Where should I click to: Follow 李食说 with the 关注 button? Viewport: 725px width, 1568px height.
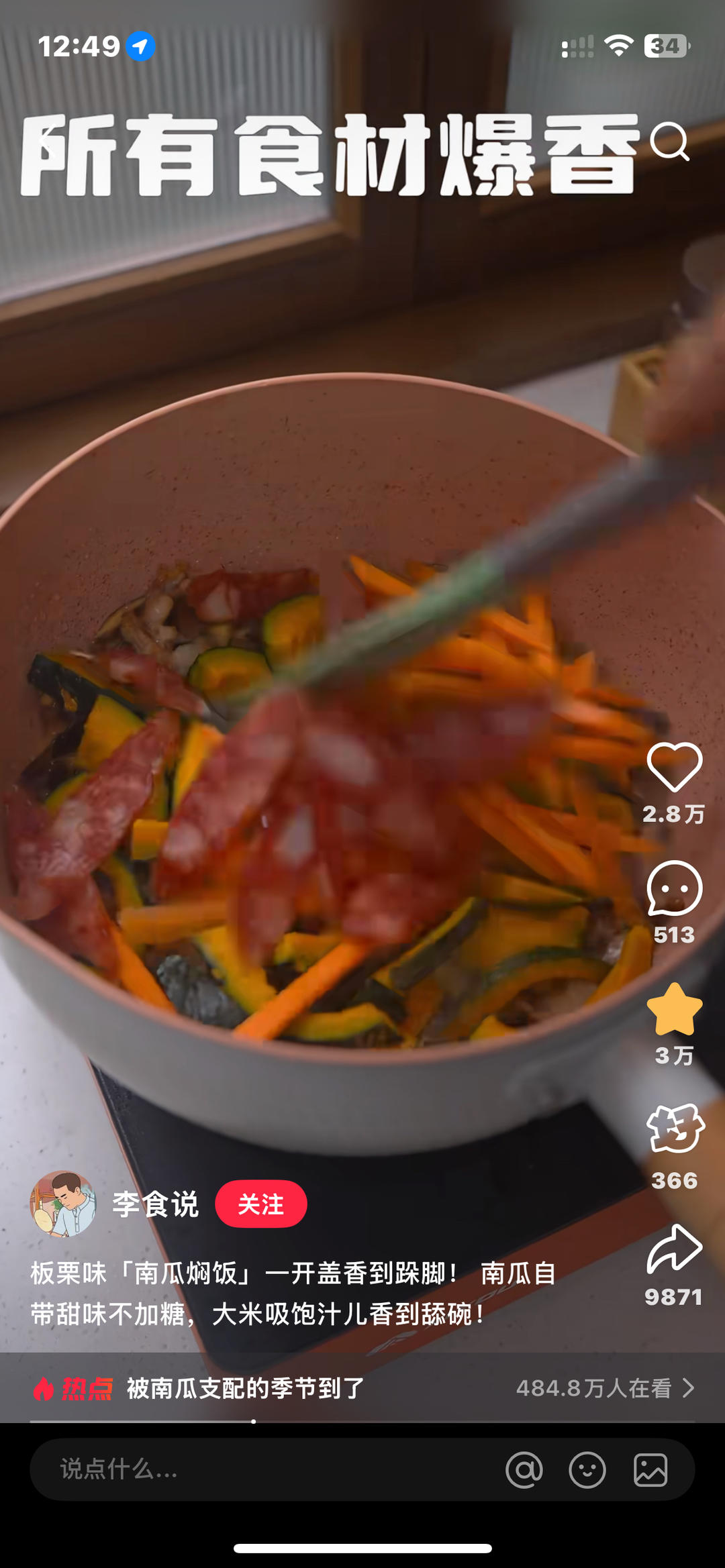click(x=260, y=1204)
